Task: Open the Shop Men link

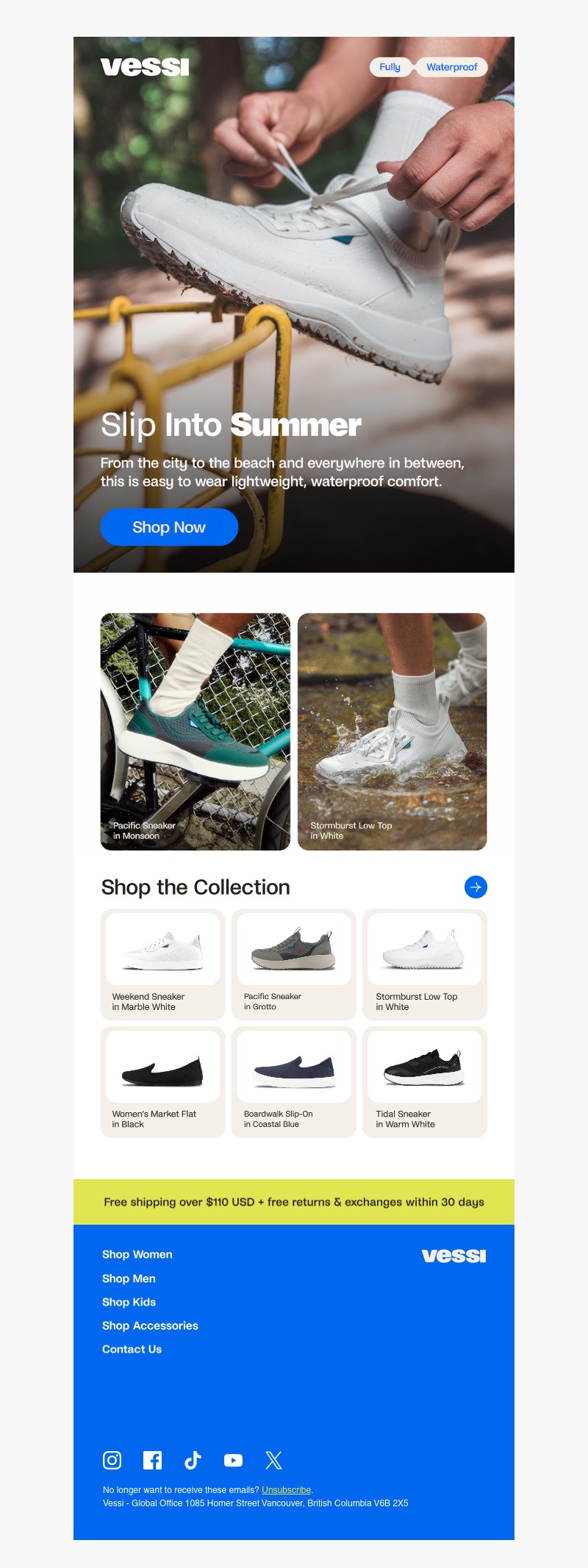Action: (x=129, y=1278)
